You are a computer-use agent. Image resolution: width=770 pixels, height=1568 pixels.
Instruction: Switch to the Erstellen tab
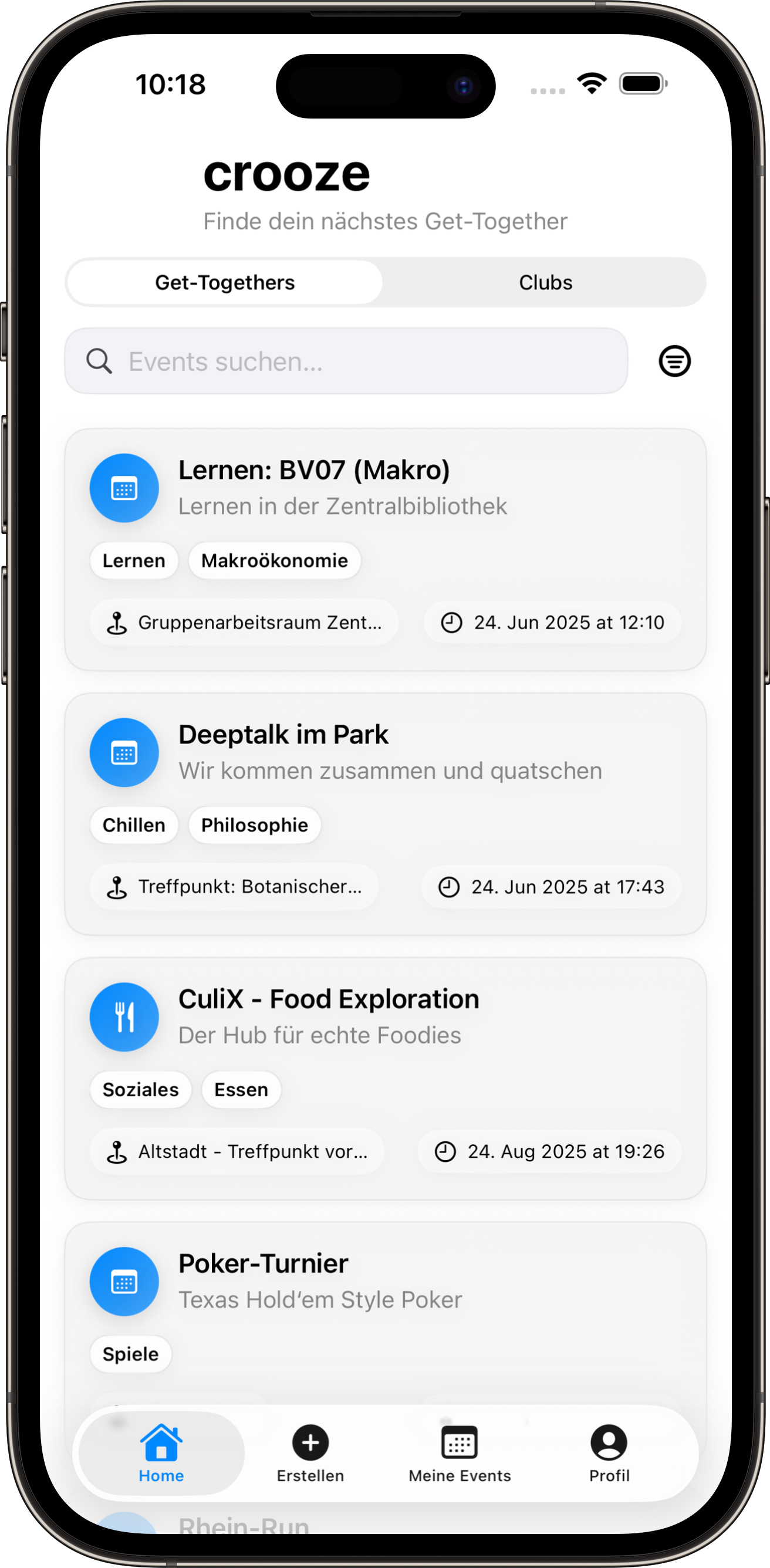pos(310,1452)
